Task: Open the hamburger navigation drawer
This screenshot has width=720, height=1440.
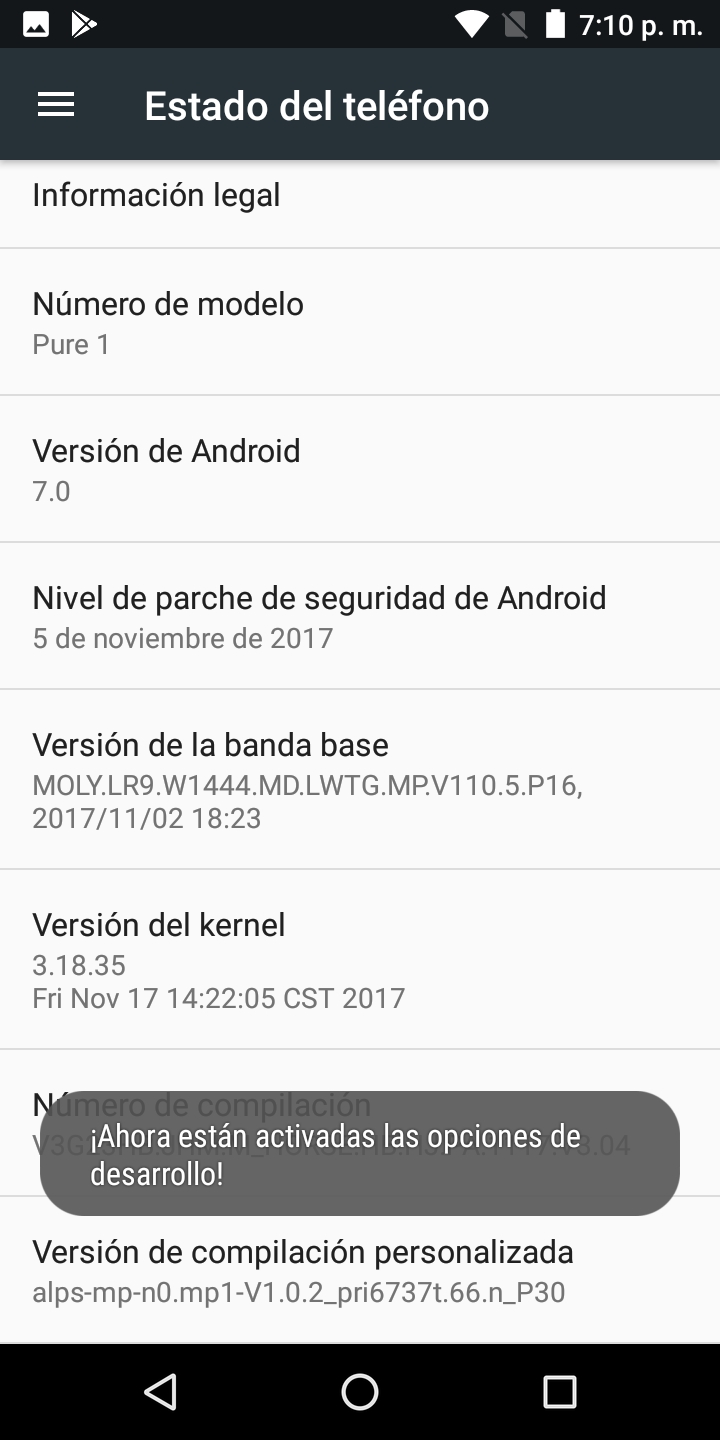Action: [x=56, y=105]
